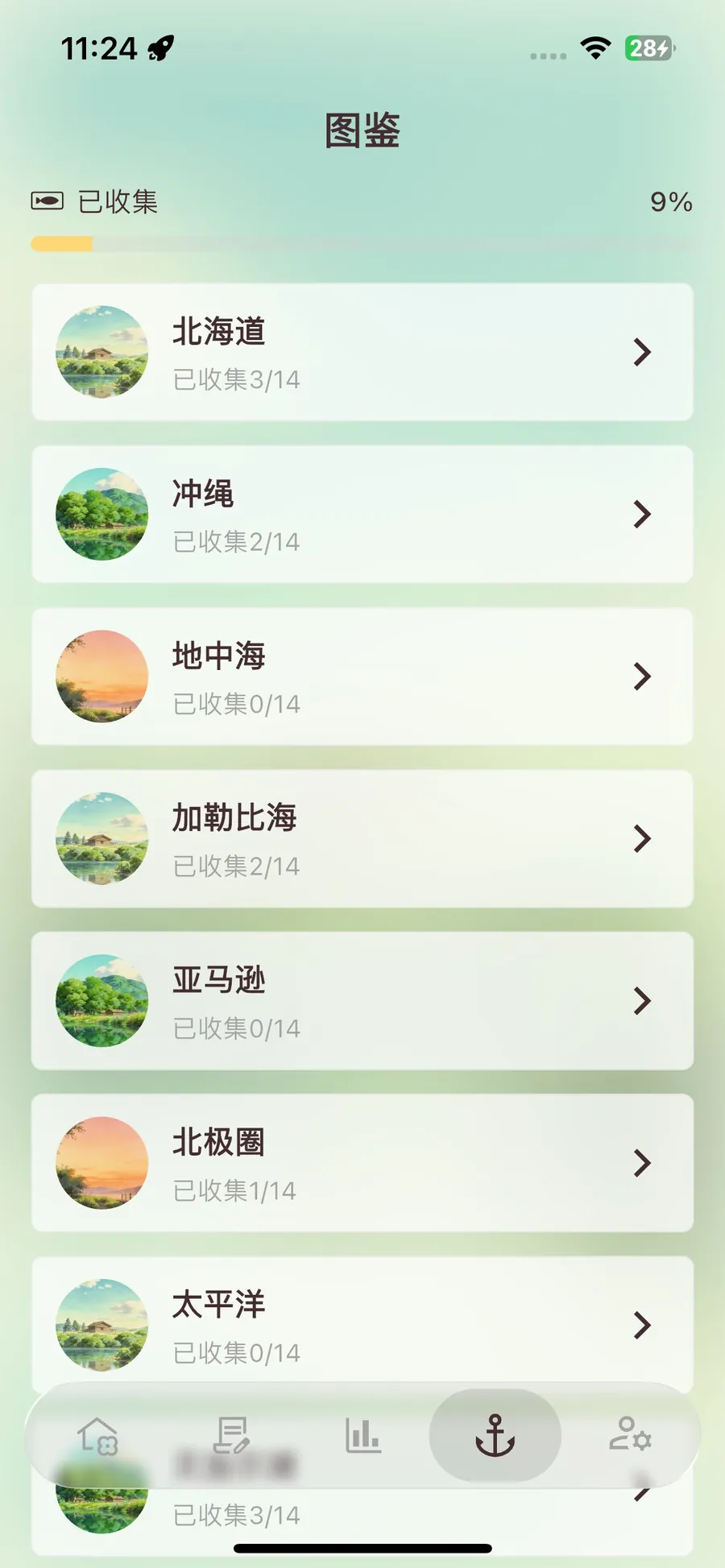725x1568 pixels.
Task: Switch to the home tab
Action: coord(98,1435)
